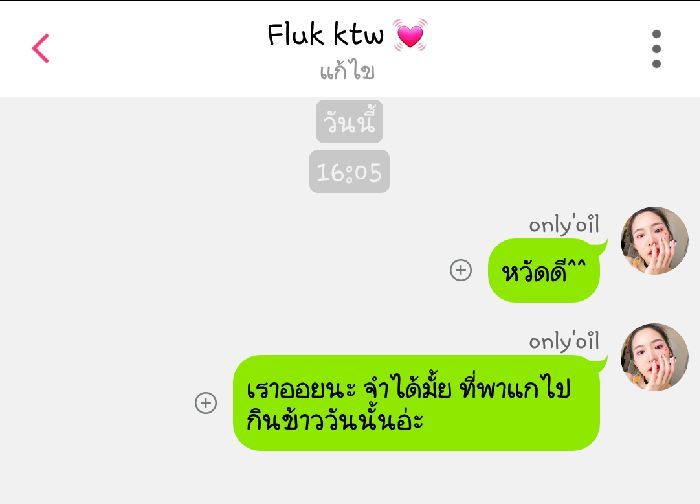
Task: Select the เราออยนะ จำได้มั้ย message bubble
Action: [416, 403]
